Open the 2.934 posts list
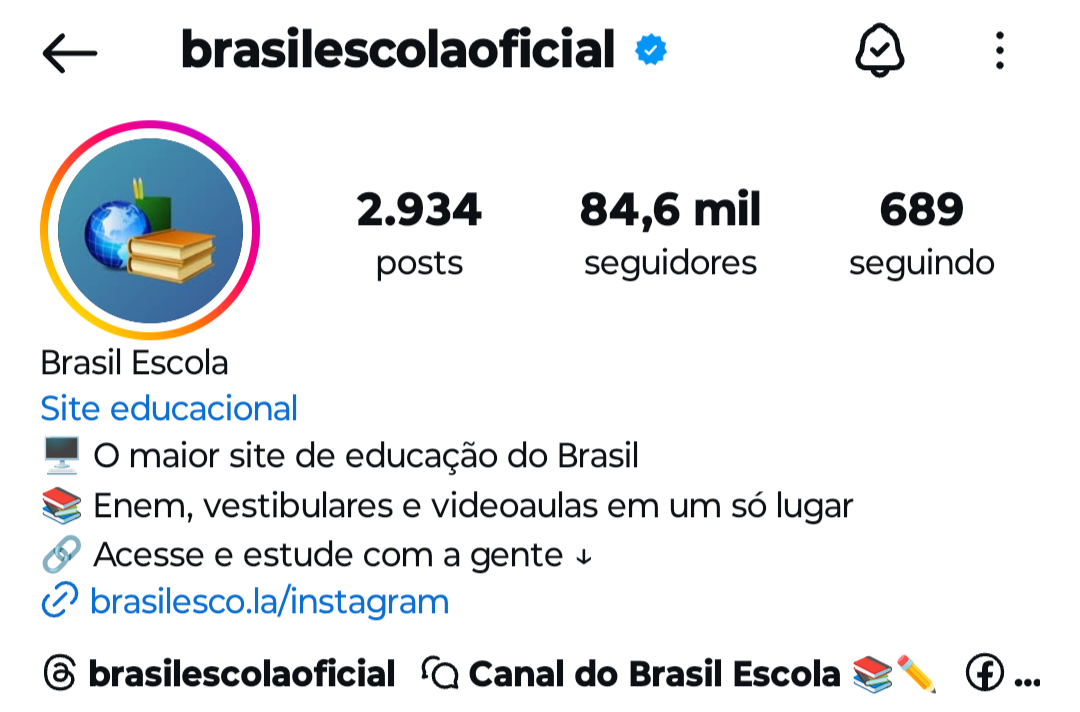 click(x=419, y=235)
